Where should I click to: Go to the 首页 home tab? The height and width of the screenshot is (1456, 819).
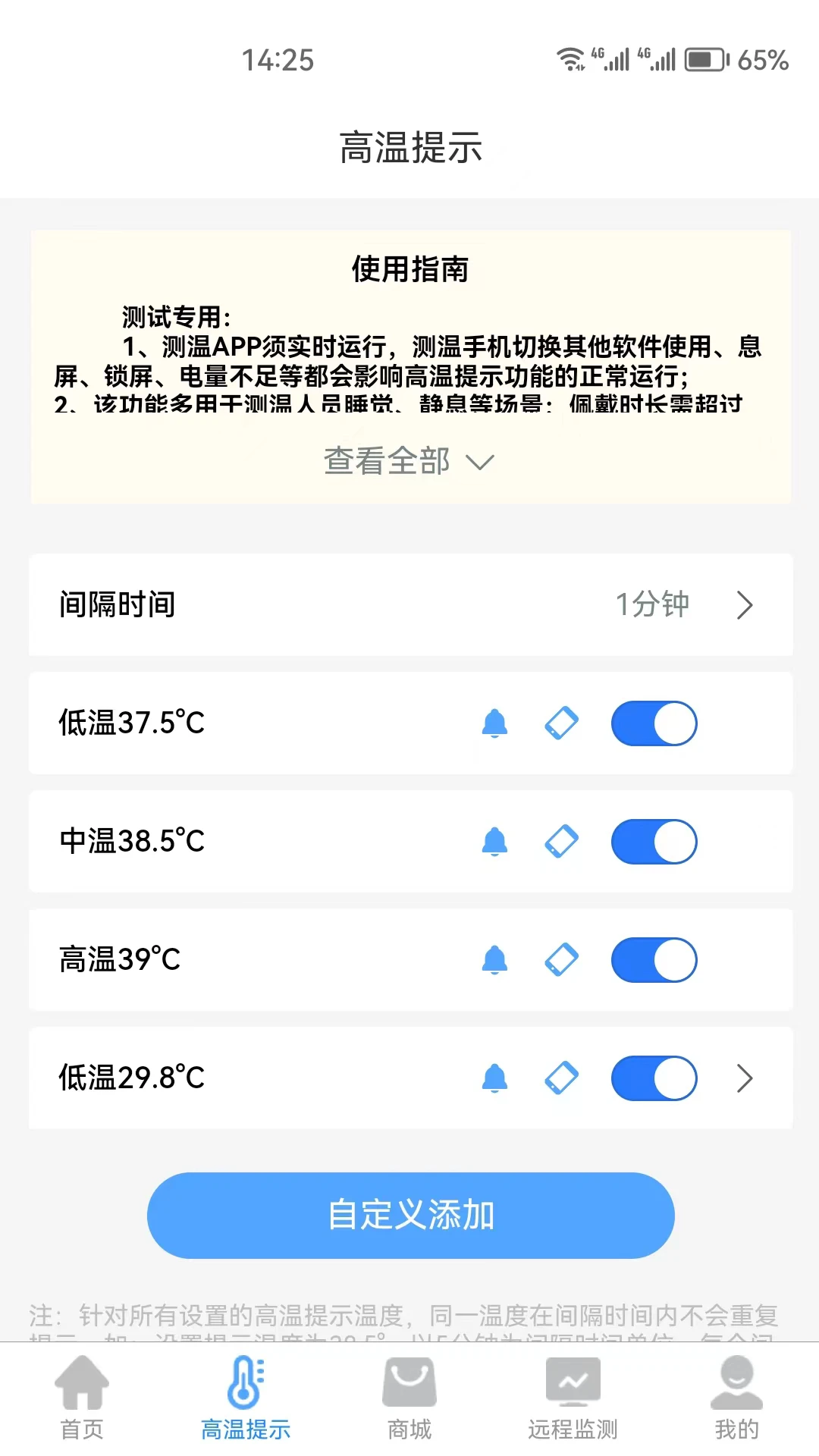click(82, 1399)
